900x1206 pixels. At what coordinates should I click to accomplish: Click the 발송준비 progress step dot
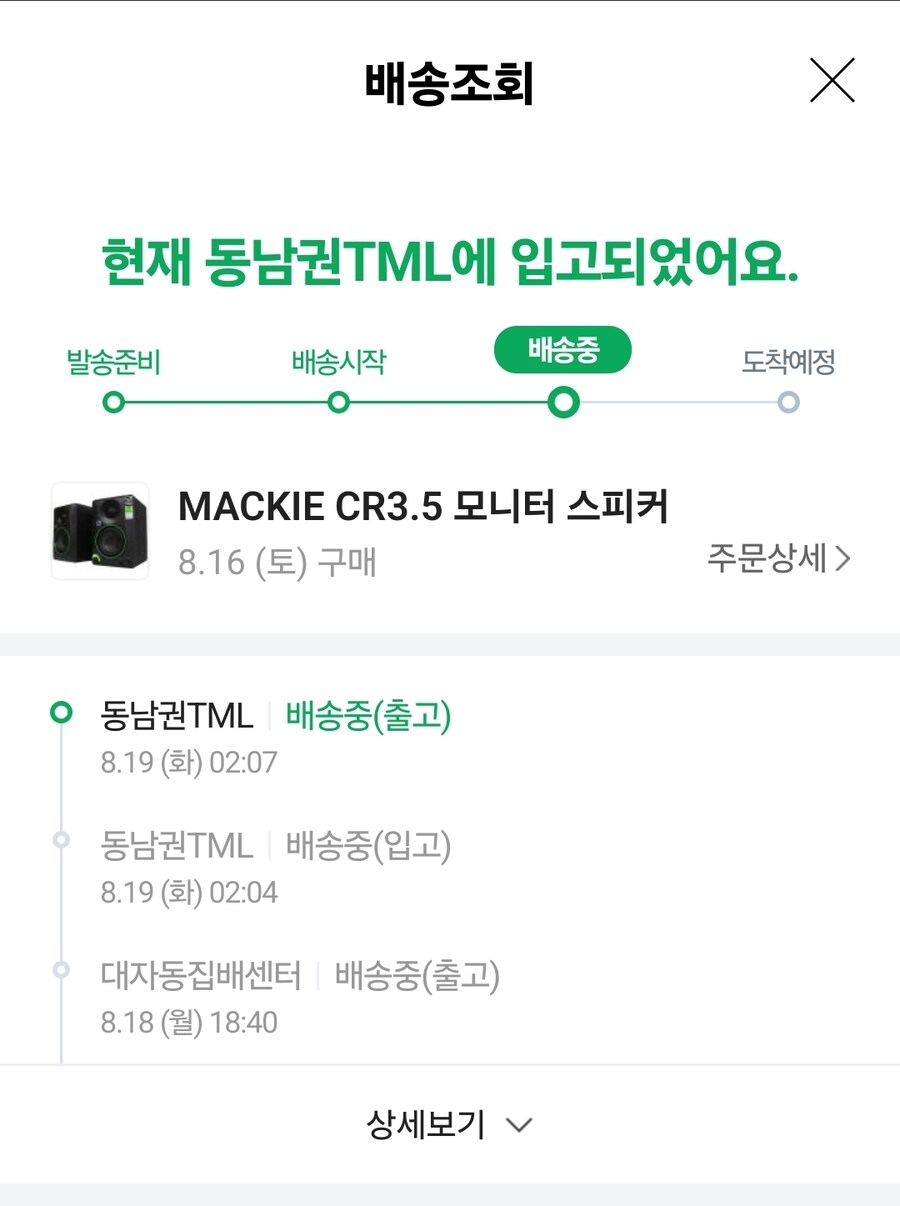tap(113, 402)
